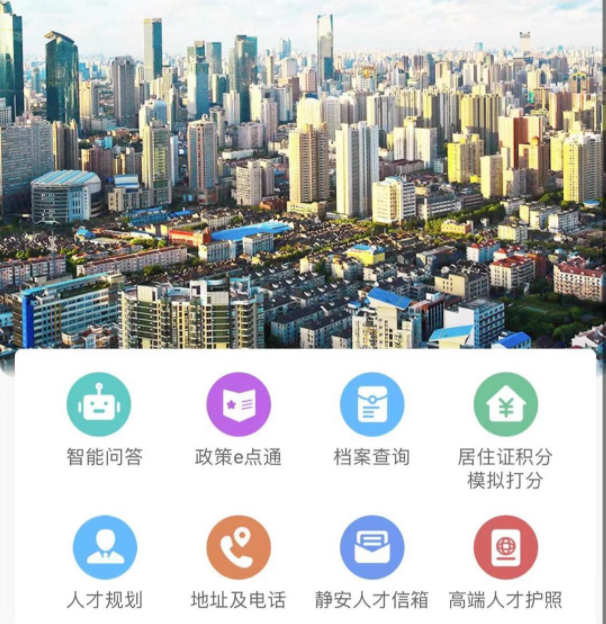Open 人才规划 section
Screen dimensions: 606x624
point(104,548)
